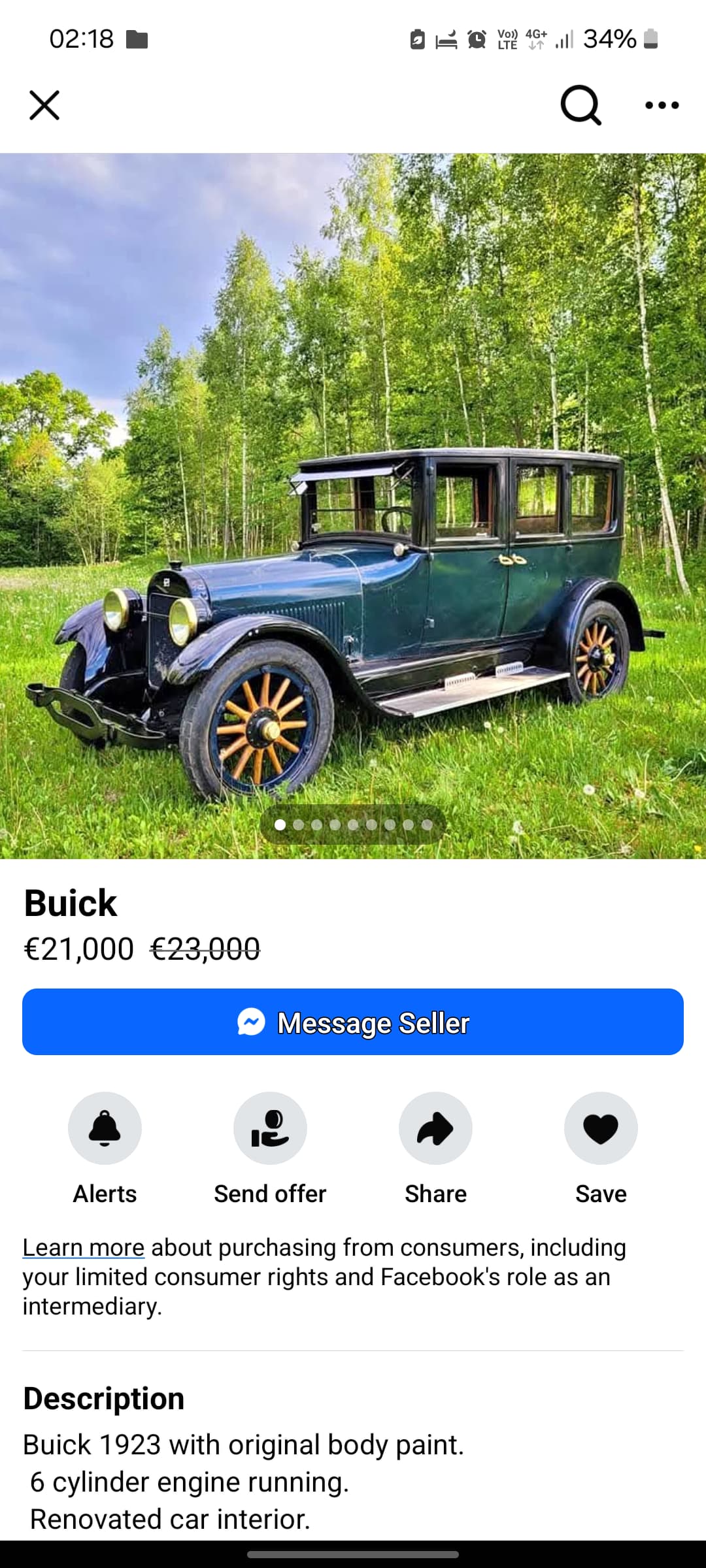Open the three-dot overflow menu
Image resolution: width=706 pixels, height=1568 pixels.
coord(662,105)
